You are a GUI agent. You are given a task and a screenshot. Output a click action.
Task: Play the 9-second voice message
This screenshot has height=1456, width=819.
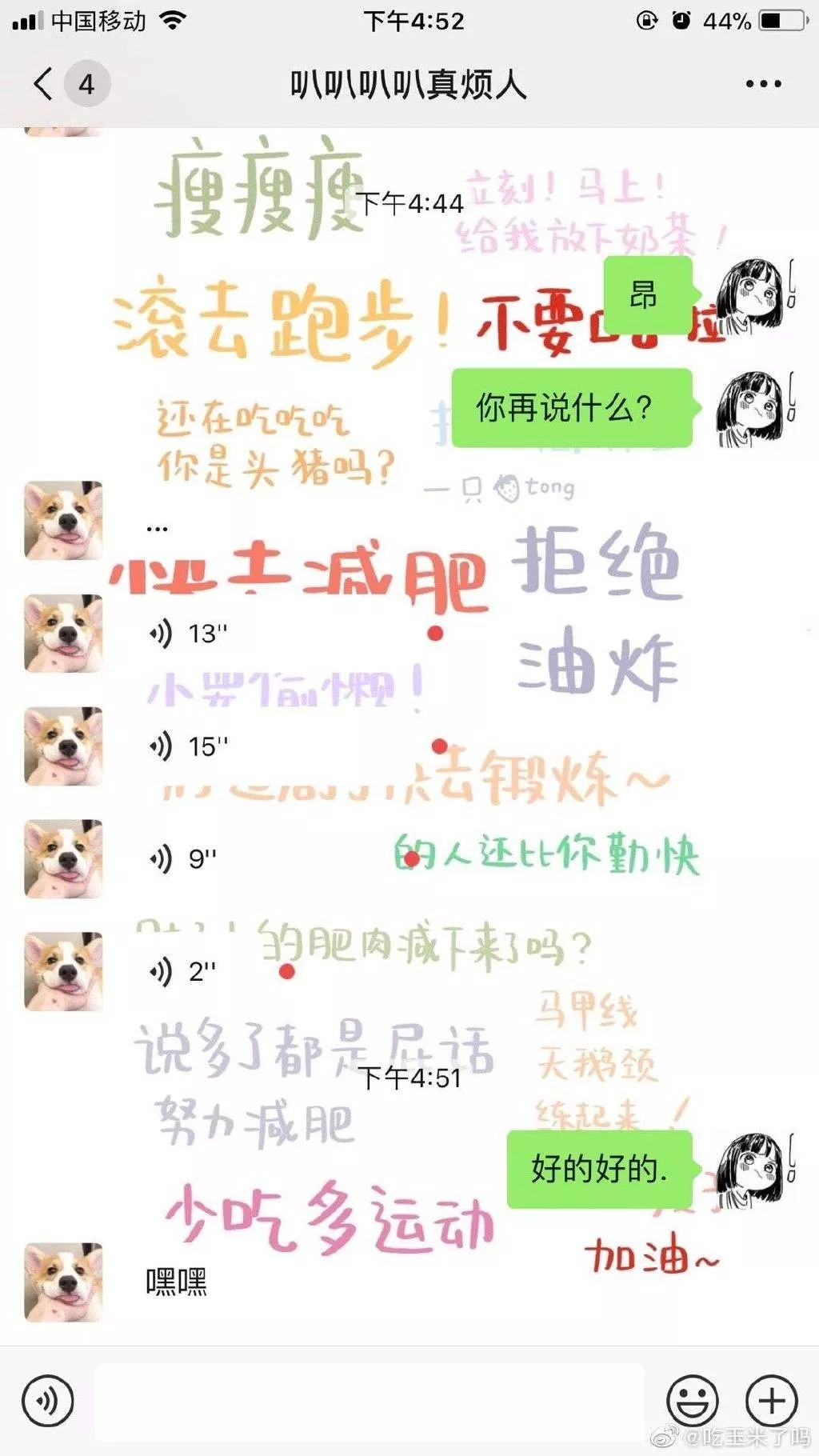tap(184, 859)
